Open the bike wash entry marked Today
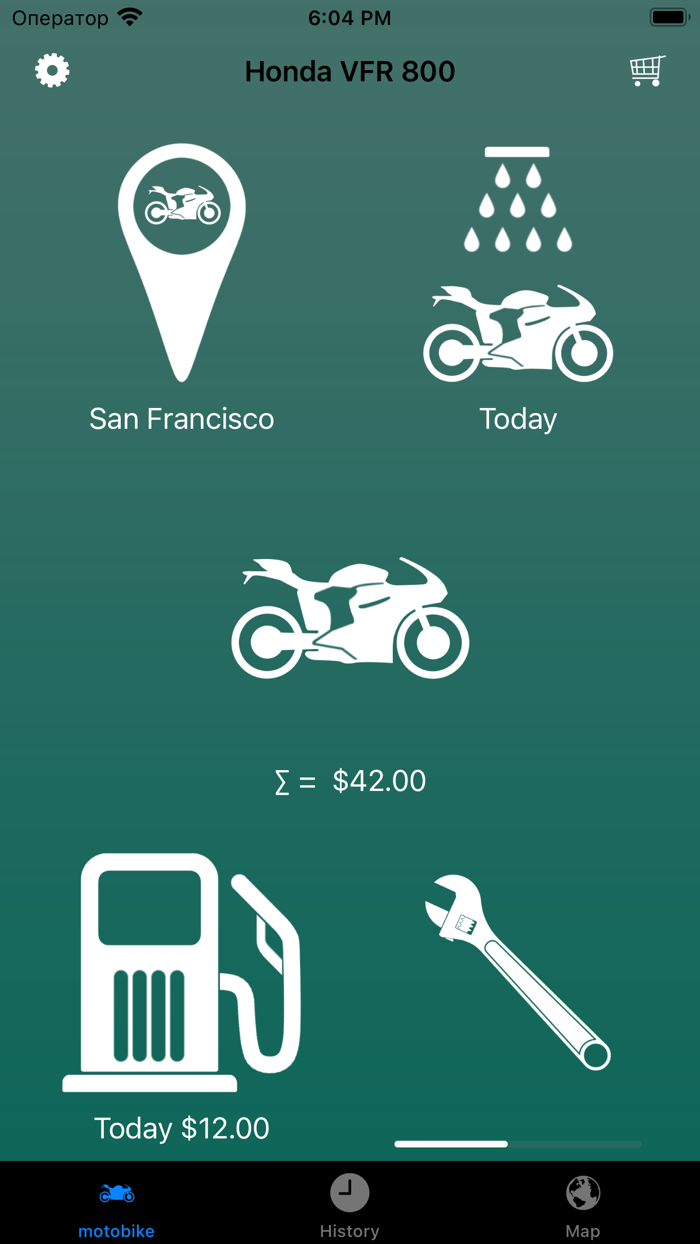 [518, 265]
